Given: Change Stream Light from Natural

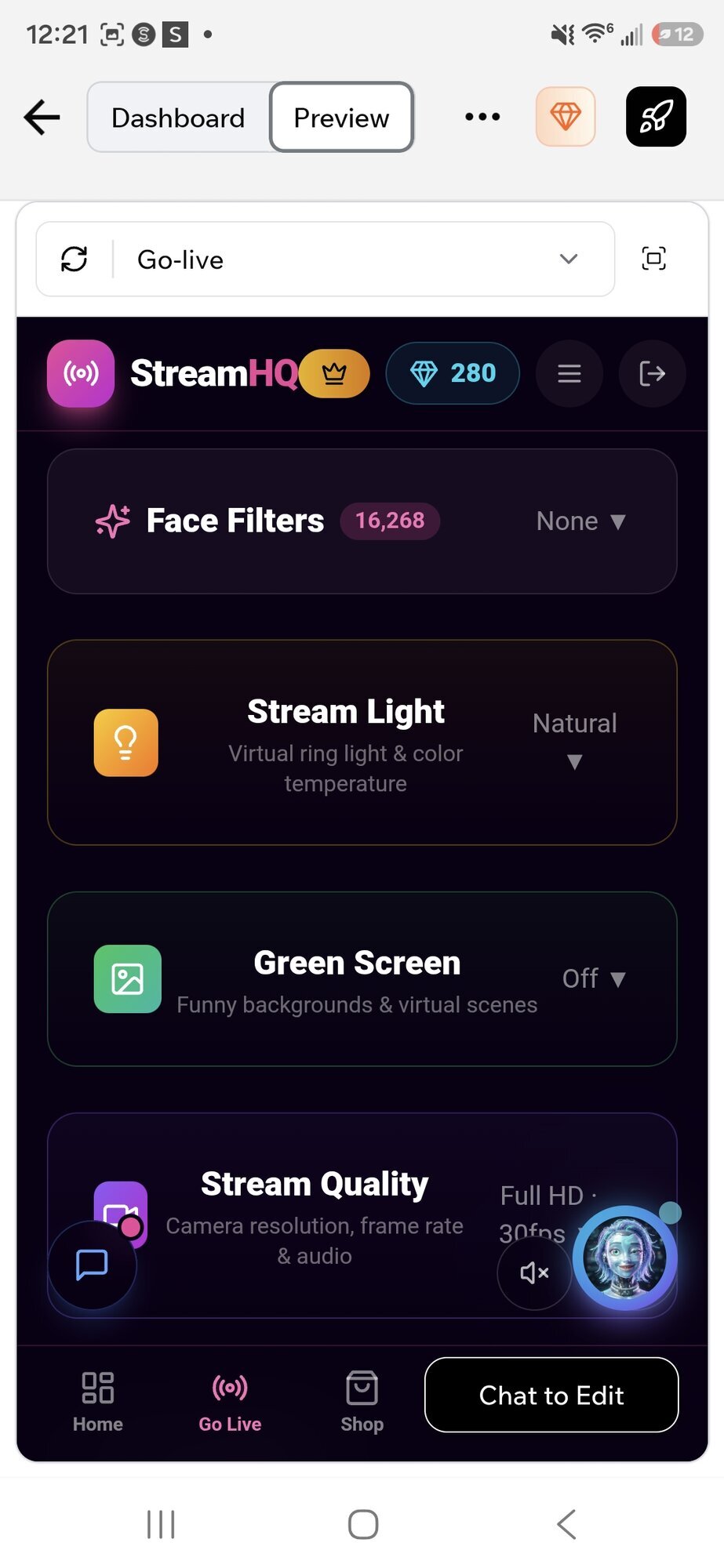Looking at the screenshot, I should (x=575, y=740).
